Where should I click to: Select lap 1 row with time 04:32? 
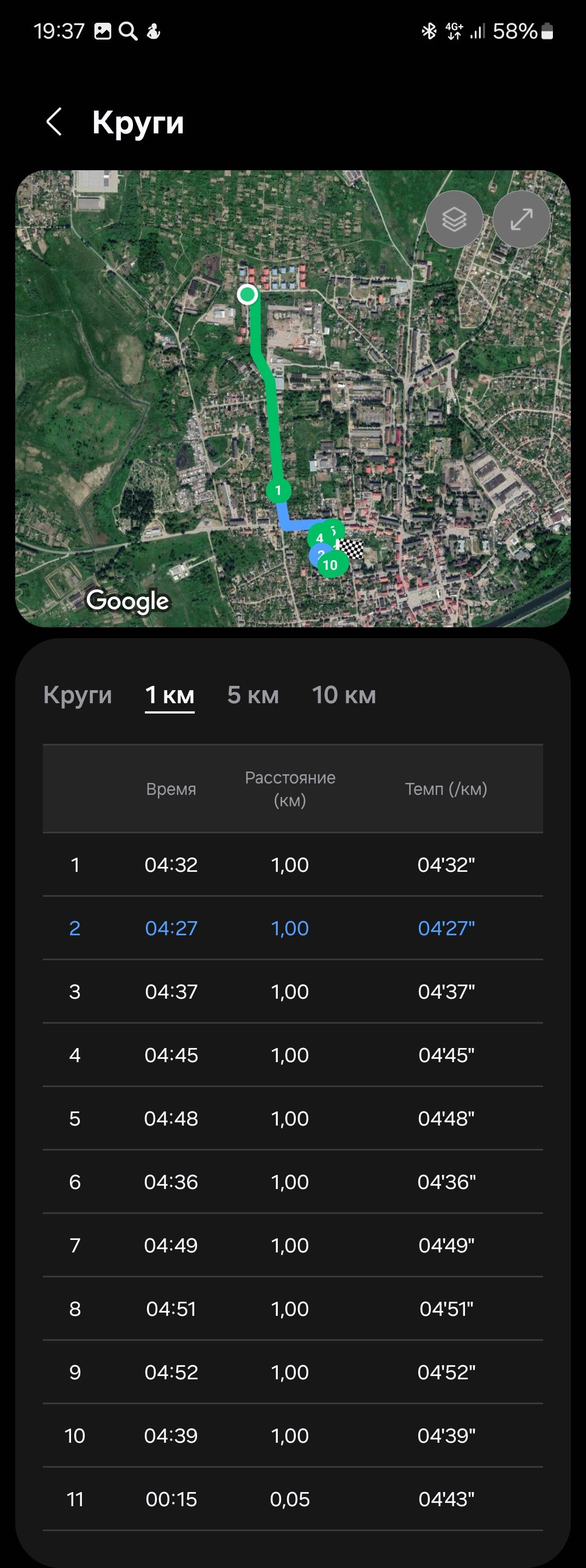point(293,864)
